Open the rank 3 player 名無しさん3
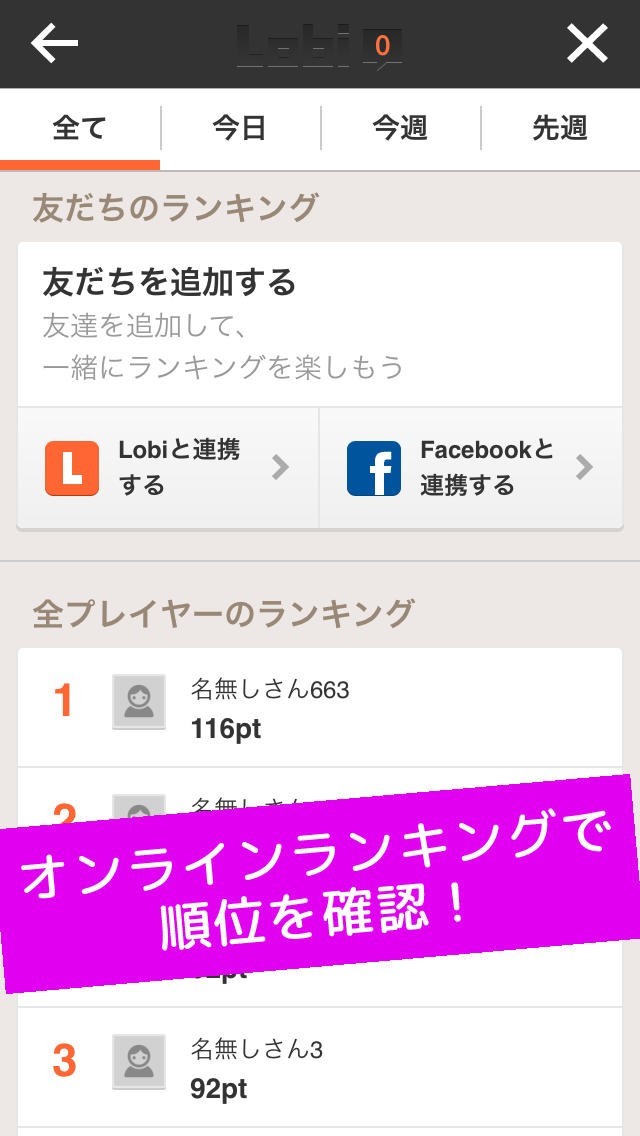Viewport: 640px width, 1136px height. click(x=320, y=1067)
